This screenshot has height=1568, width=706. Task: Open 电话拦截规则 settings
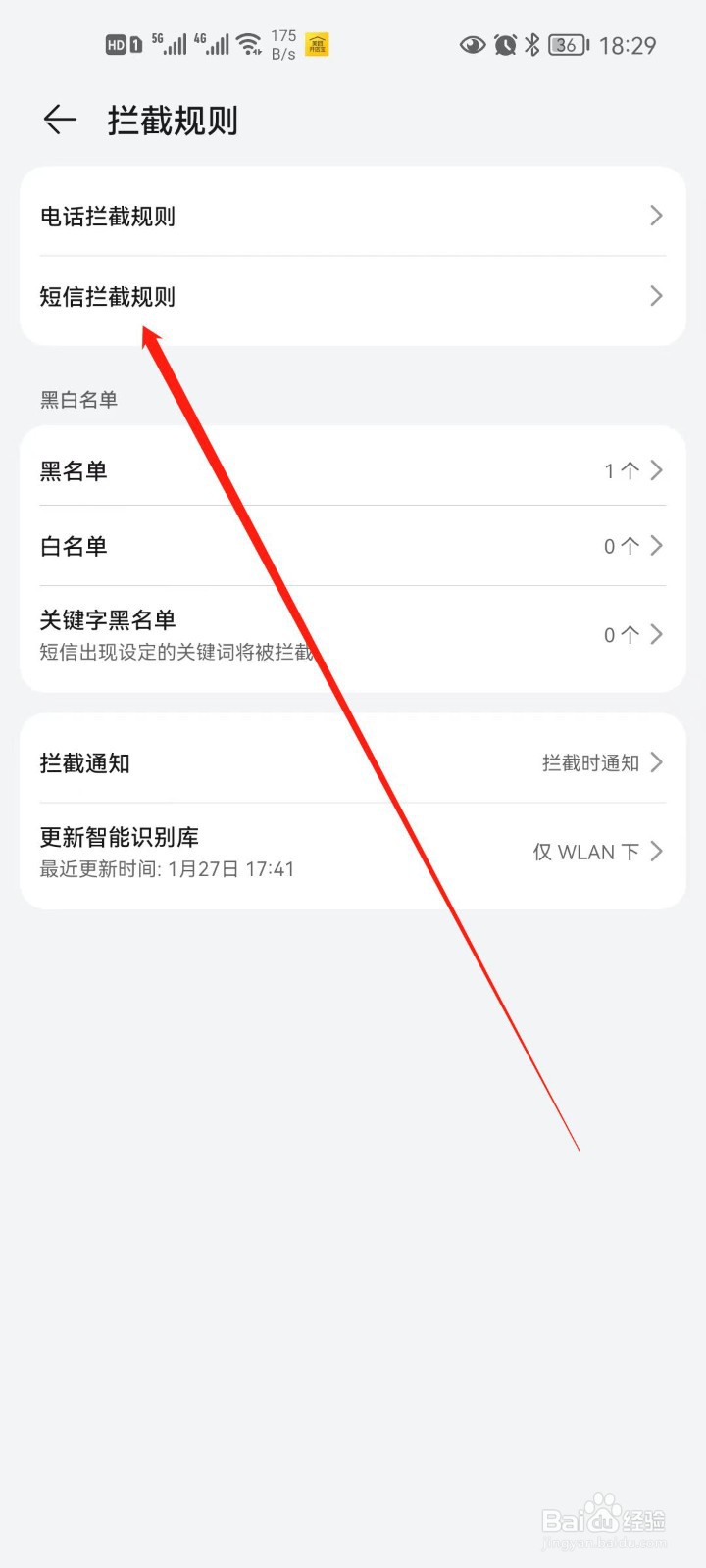[x=353, y=216]
